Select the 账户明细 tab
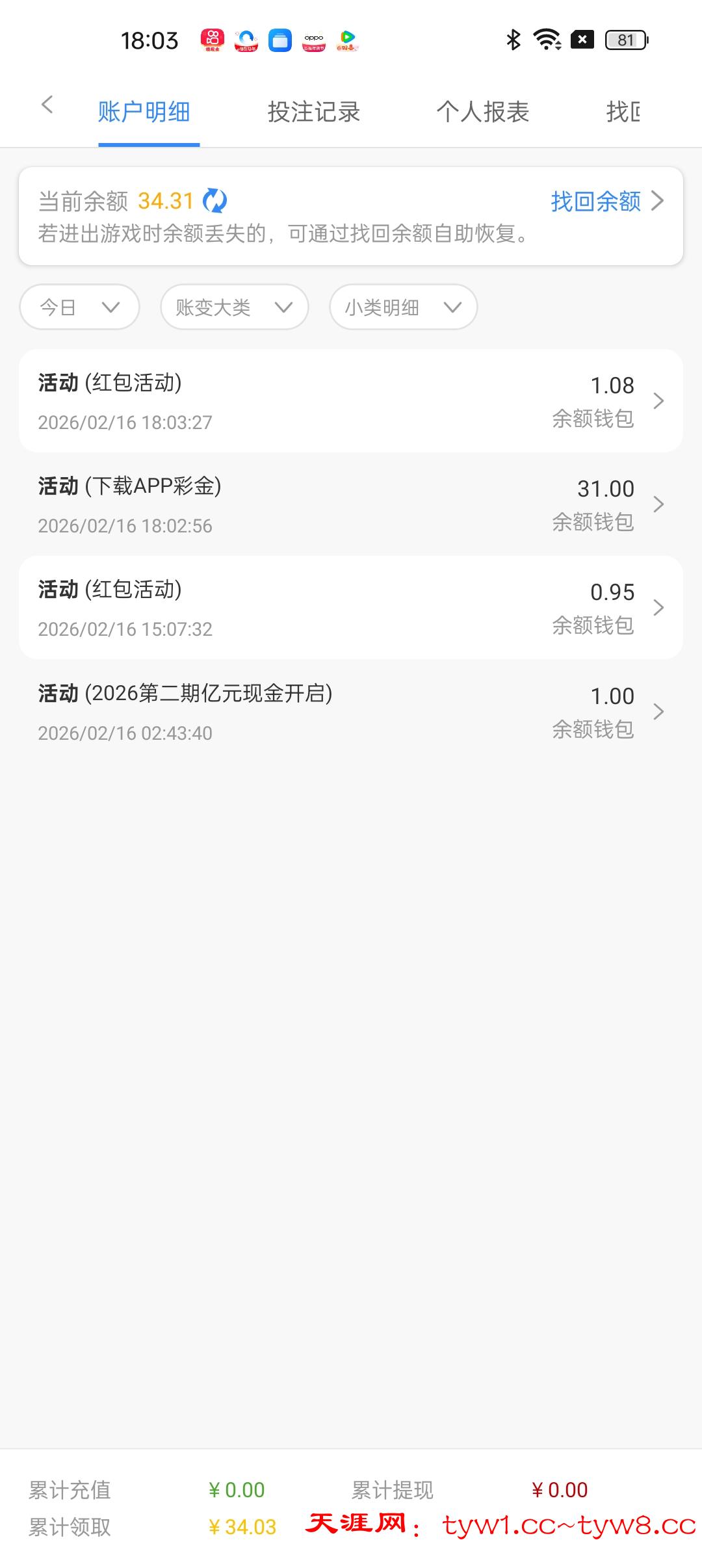This screenshot has height=1568, width=702. tap(144, 112)
